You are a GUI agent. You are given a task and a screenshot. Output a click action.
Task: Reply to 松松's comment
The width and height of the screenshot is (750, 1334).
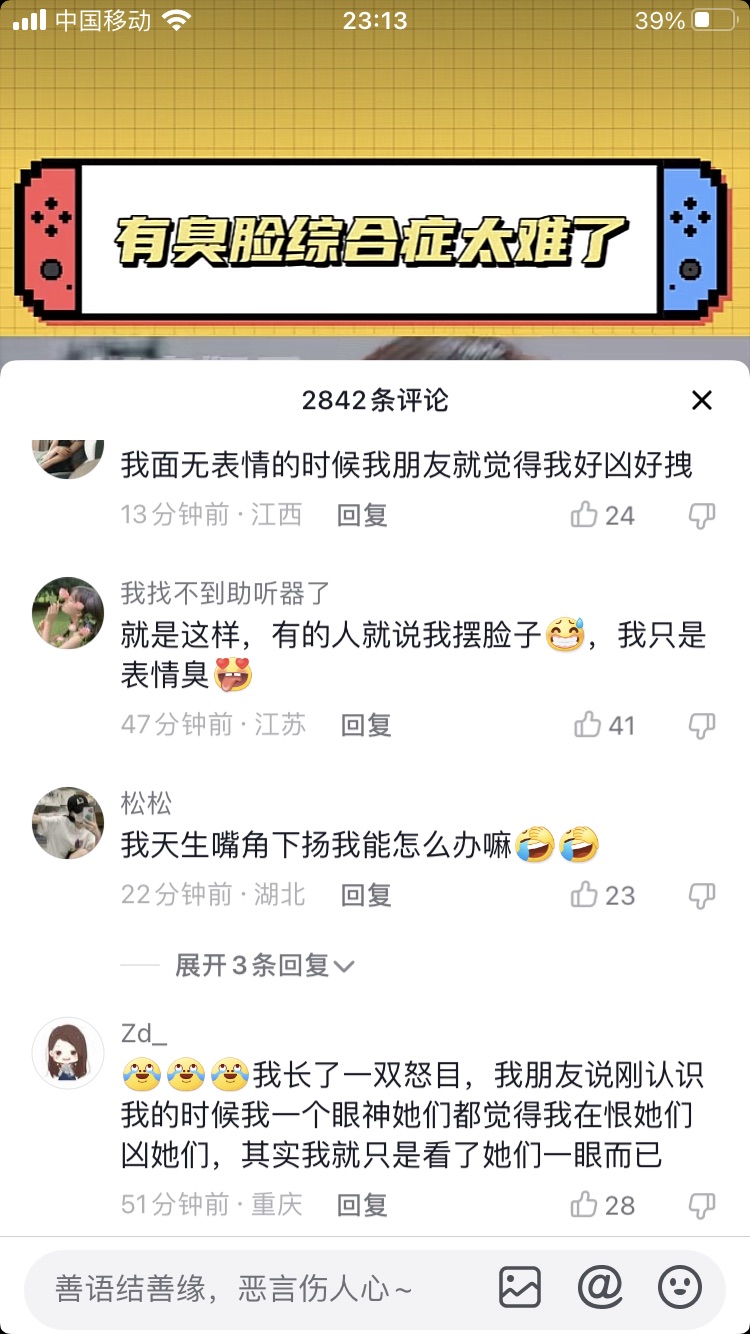(x=365, y=895)
